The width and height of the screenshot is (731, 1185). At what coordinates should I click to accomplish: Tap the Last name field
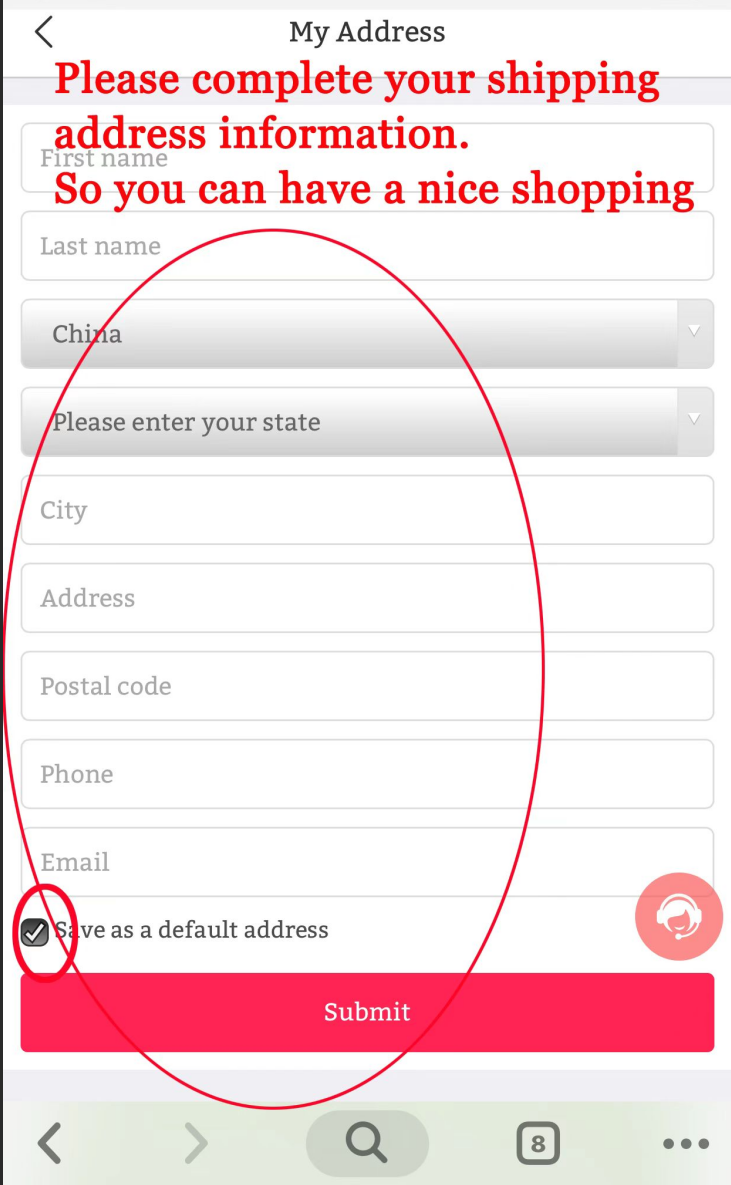pyautogui.click(x=366, y=246)
